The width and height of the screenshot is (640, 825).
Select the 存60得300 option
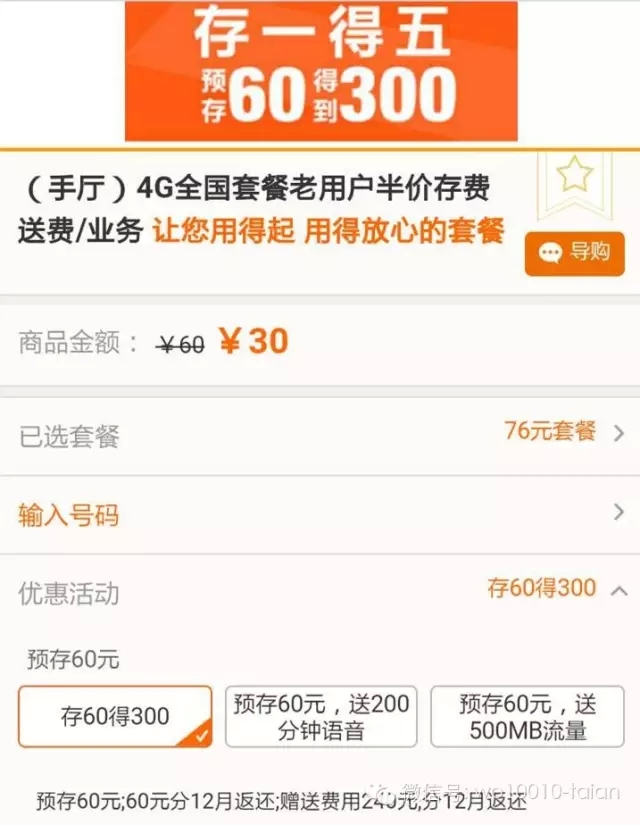pyautogui.click(x=115, y=716)
